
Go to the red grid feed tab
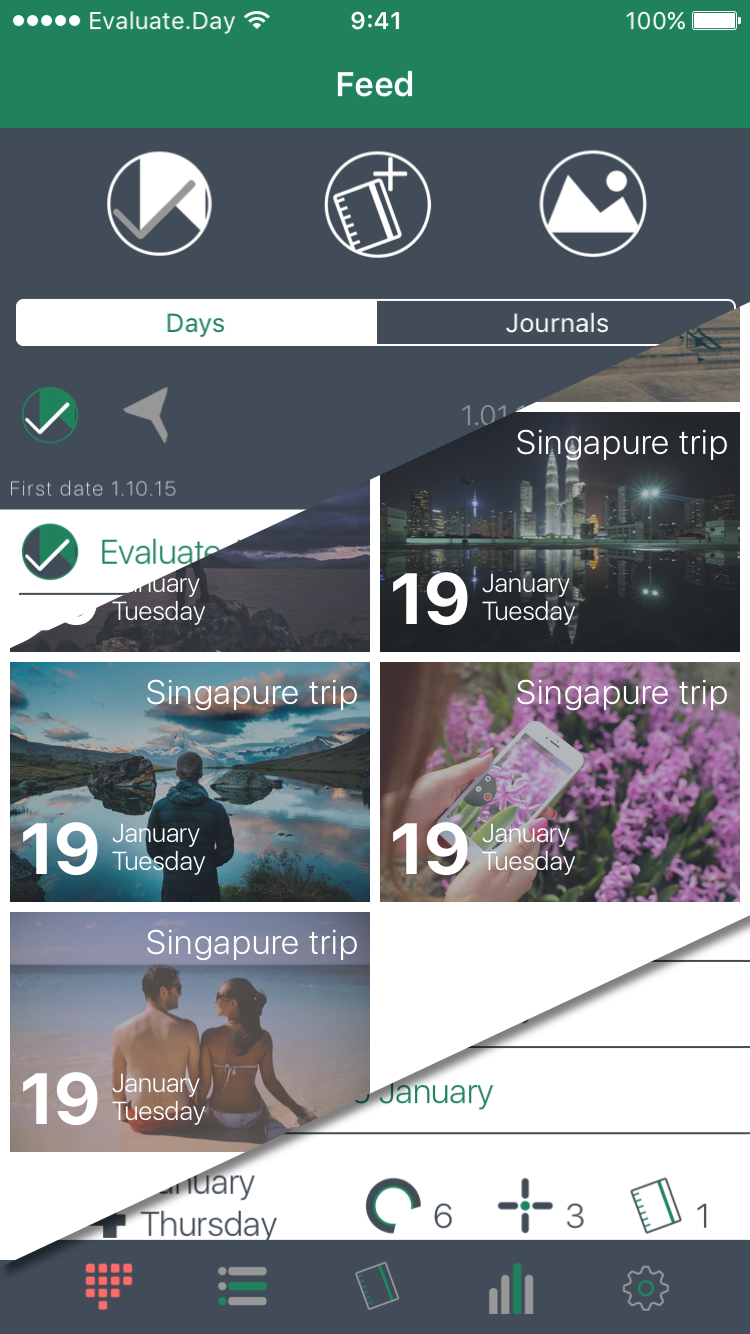tap(109, 1287)
